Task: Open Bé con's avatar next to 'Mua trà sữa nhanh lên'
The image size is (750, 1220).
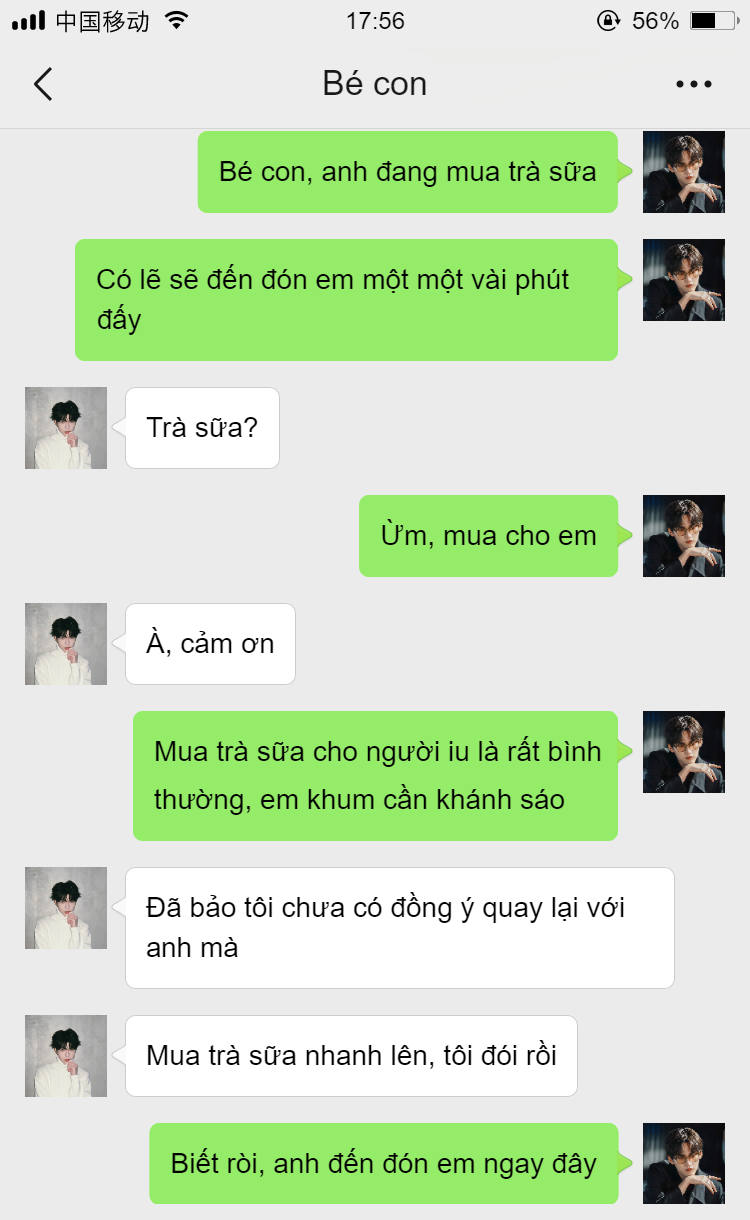Action: pyautogui.click(x=66, y=1056)
